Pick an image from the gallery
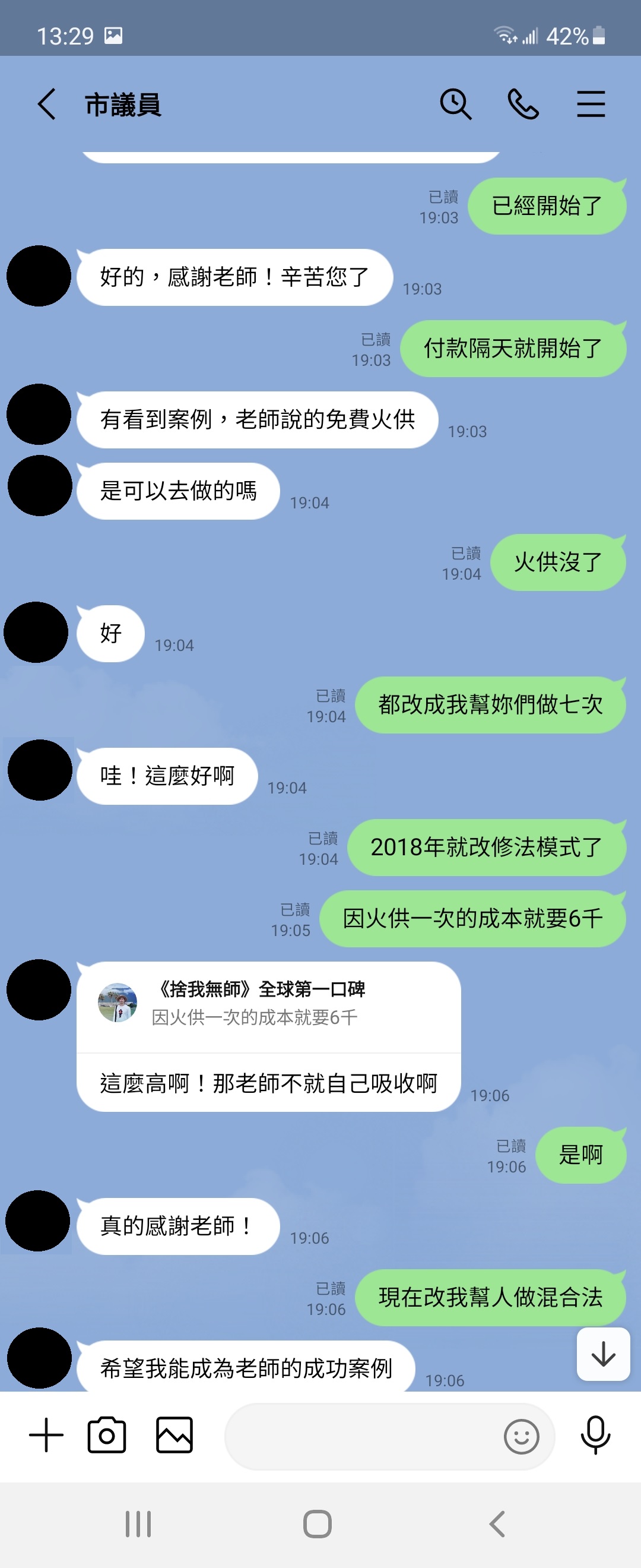This screenshot has width=641, height=1568. point(174,1436)
